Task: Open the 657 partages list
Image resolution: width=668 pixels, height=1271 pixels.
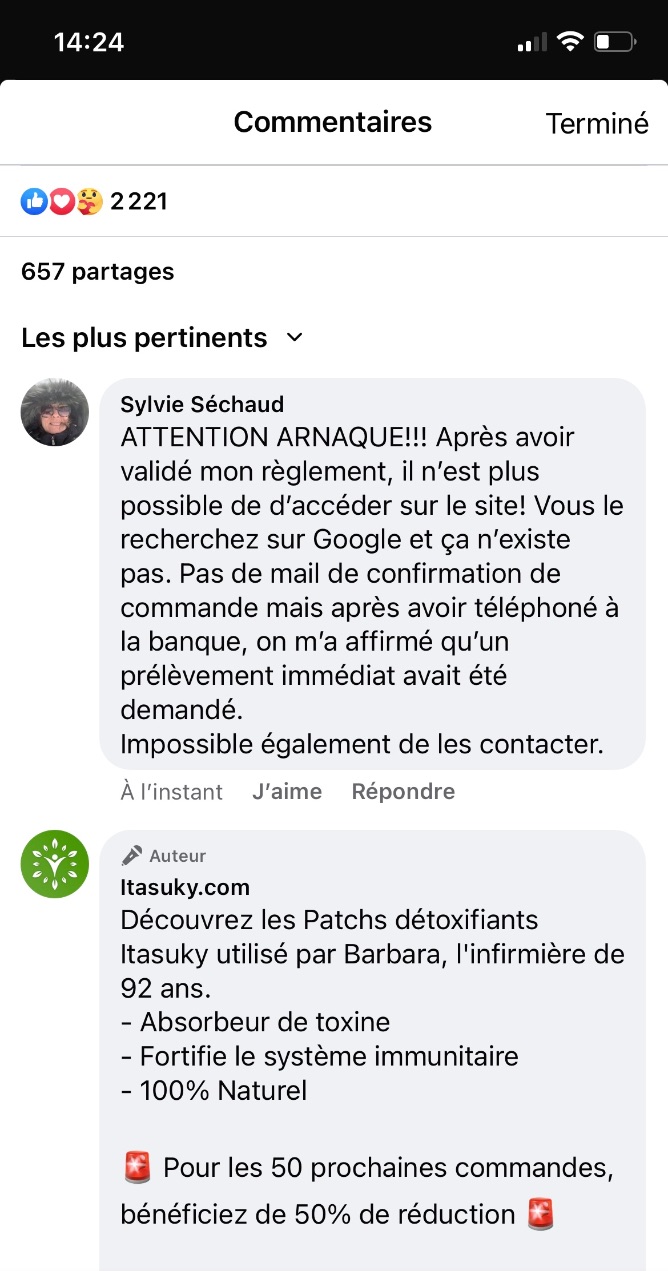Action: tap(97, 271)
